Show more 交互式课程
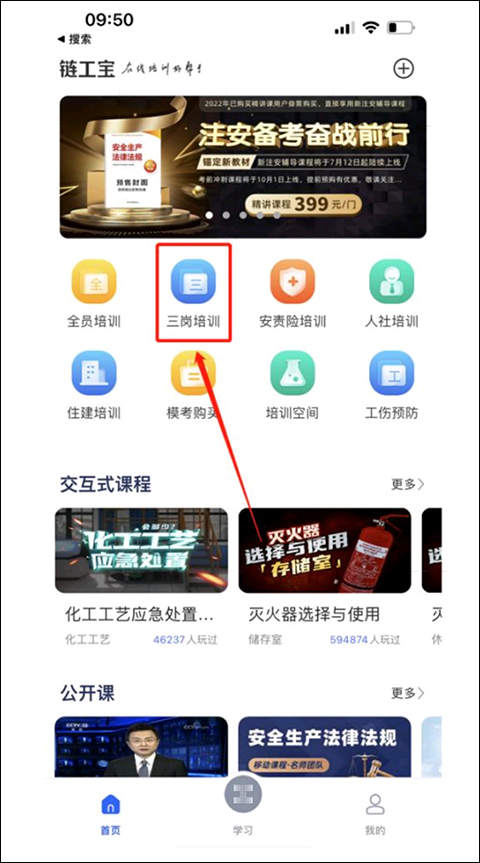Viewport: 480px width, 863px height. (408, 484)
